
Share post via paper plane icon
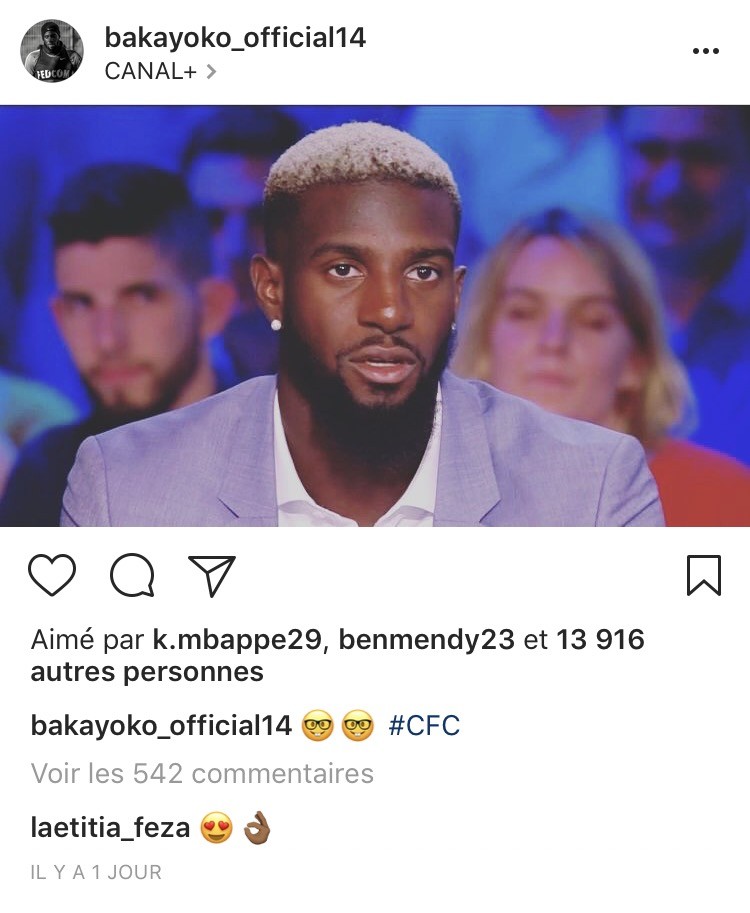(x=212, y=576)
